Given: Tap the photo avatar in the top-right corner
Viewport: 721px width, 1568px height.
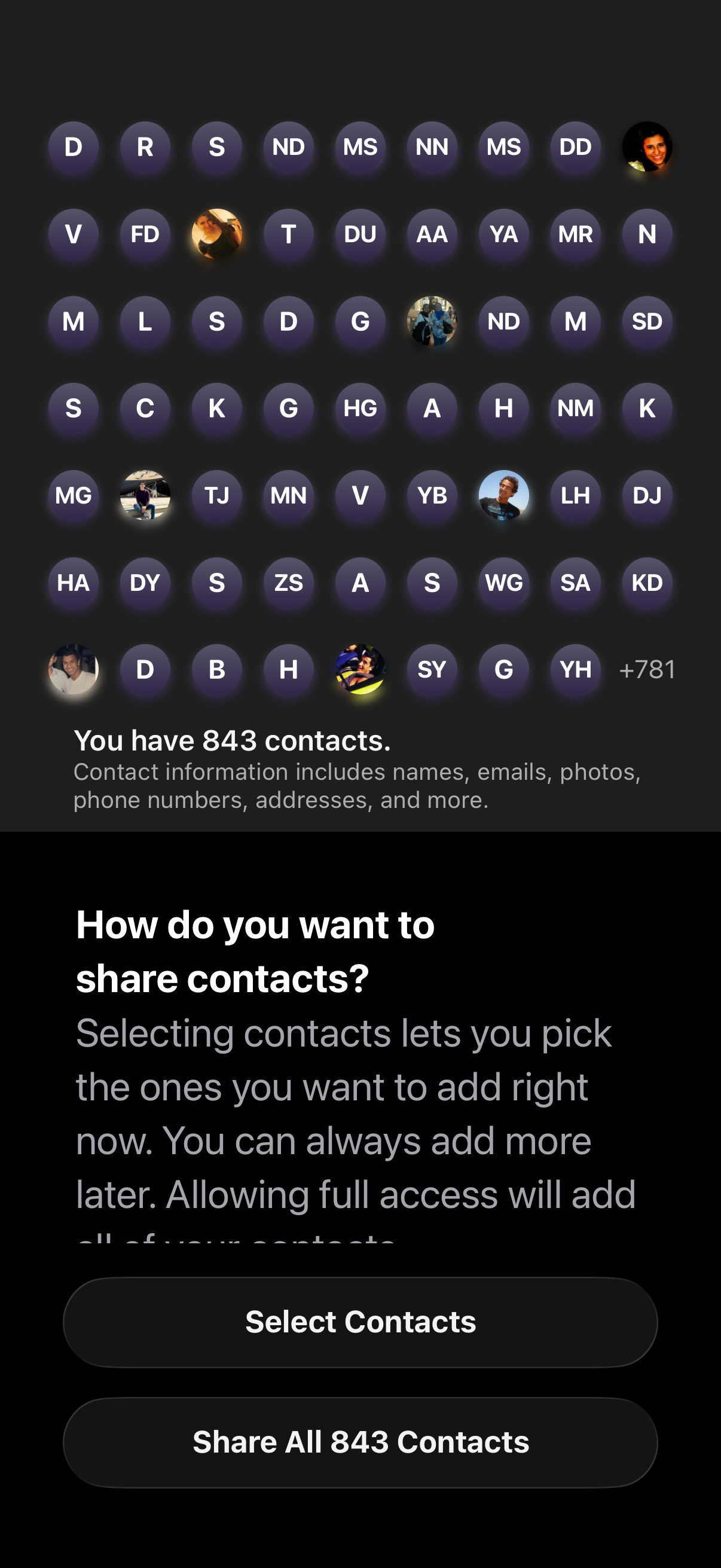Looking at the screenshot, I should [647, 147].
